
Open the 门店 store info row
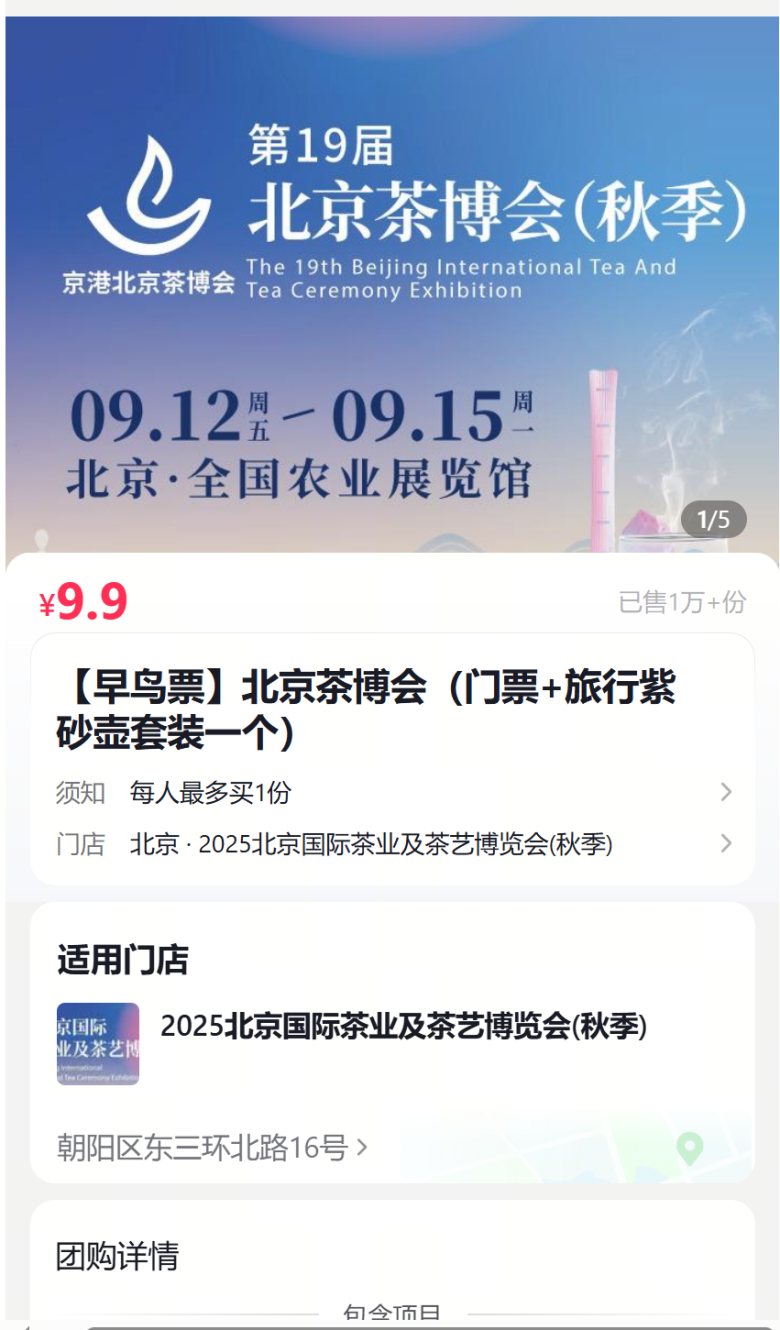tap(392, 844)
